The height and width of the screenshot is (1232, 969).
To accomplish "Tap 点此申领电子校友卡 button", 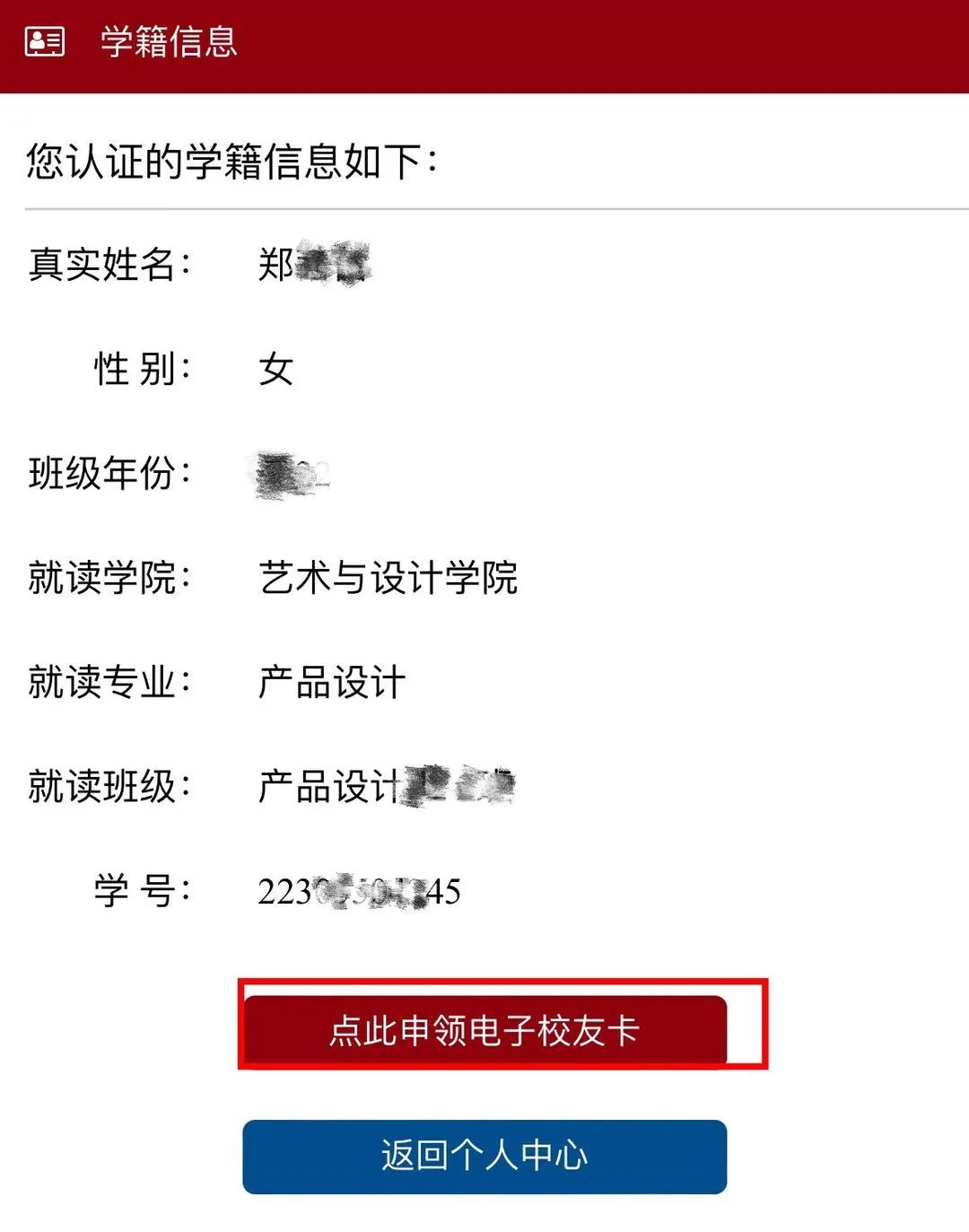I will tap(484, 1029).
